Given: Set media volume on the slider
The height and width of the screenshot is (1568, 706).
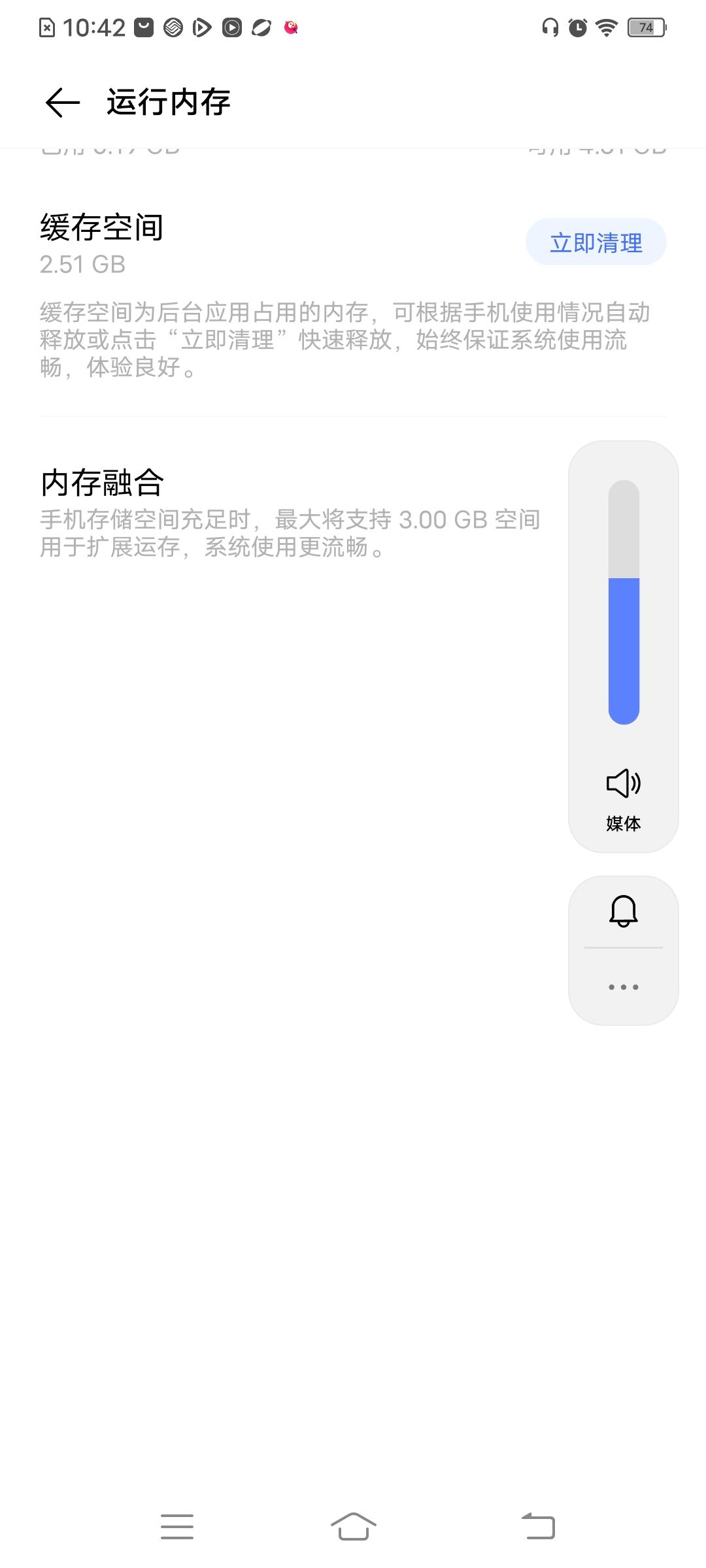Looking at the screenshot, I should pos(624,602).
